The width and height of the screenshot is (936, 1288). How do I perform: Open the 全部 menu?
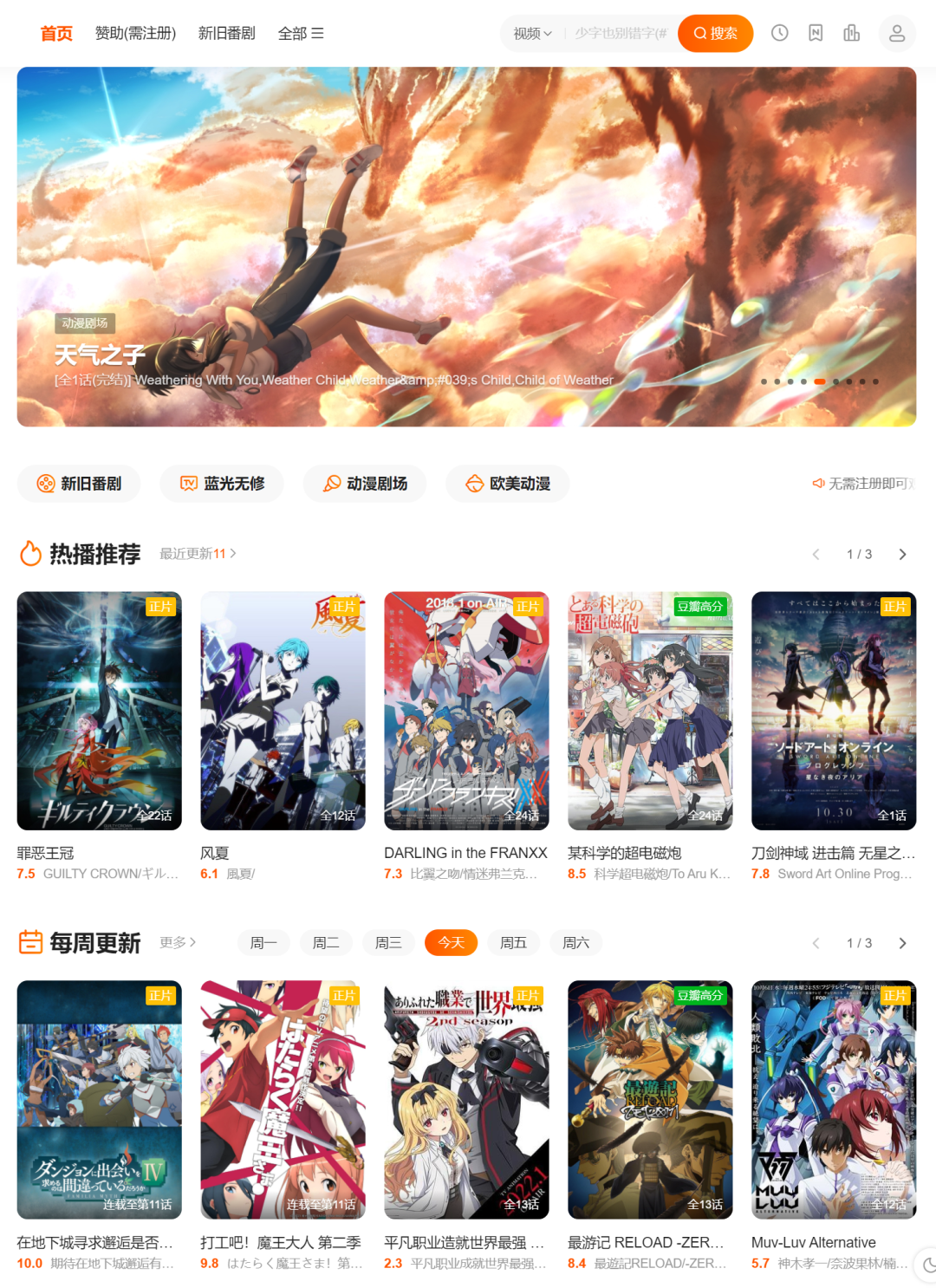click(x=300, y=34)
